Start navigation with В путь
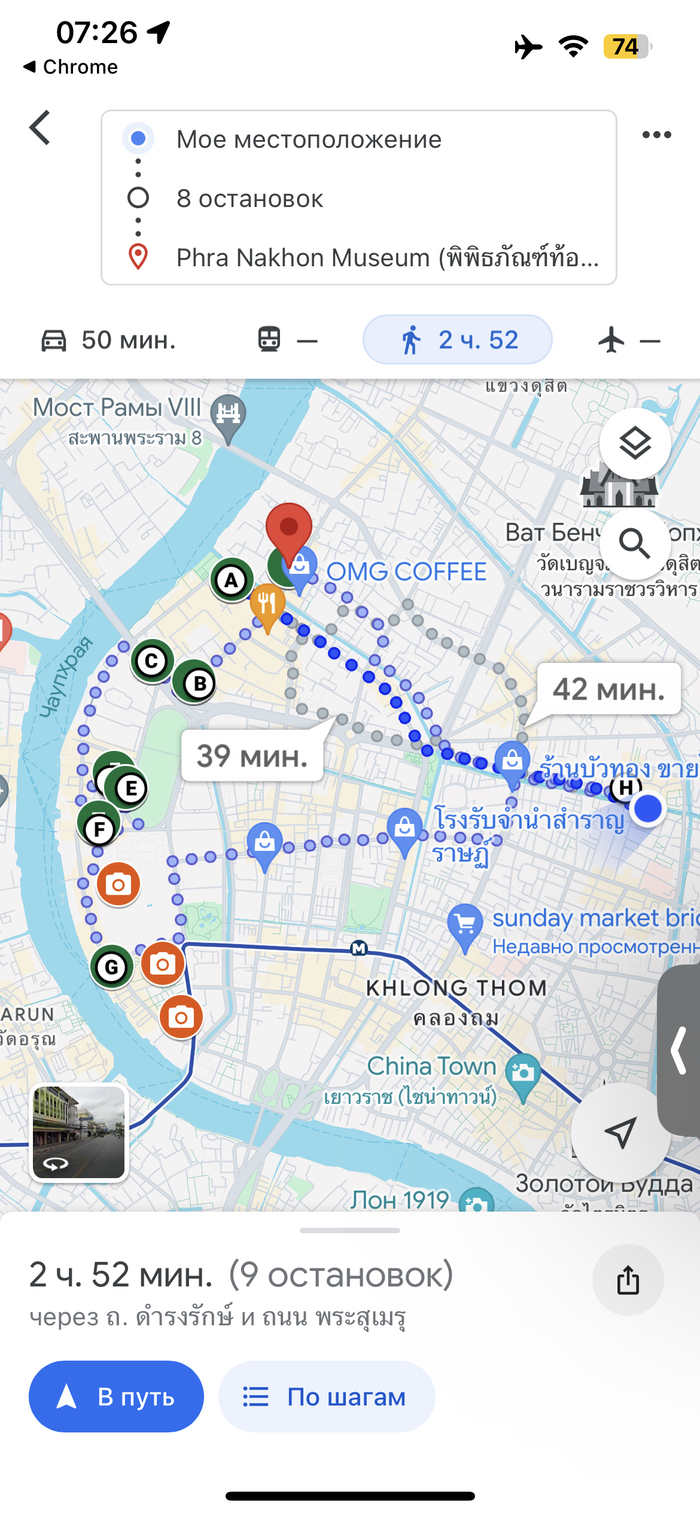The height and width of the screenshot is (1515, 700). pos(116,1396)
